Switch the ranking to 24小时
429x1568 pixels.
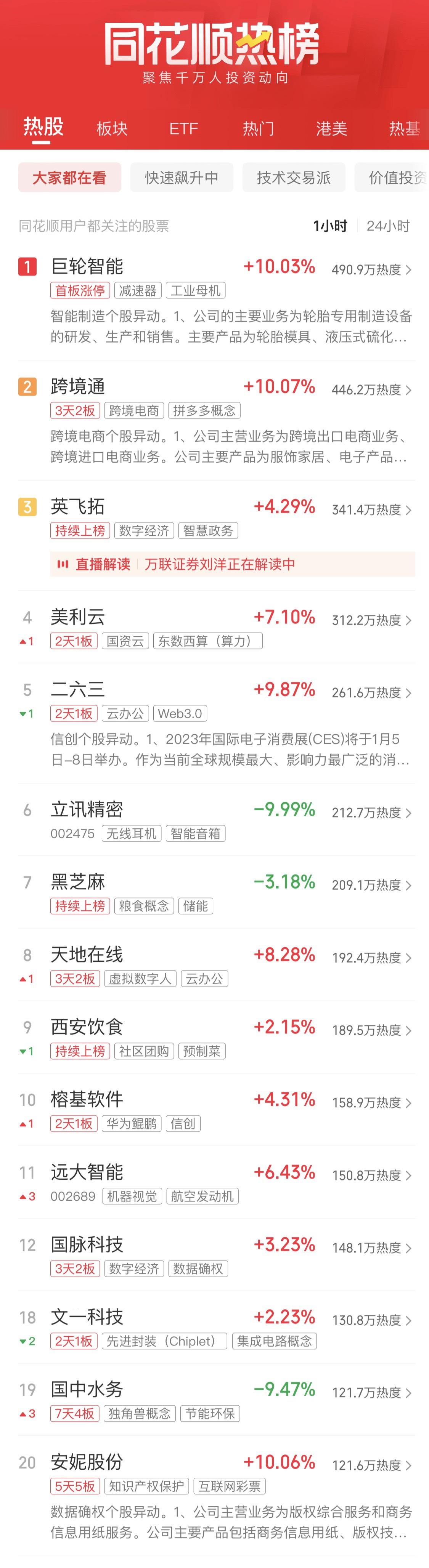387,226
